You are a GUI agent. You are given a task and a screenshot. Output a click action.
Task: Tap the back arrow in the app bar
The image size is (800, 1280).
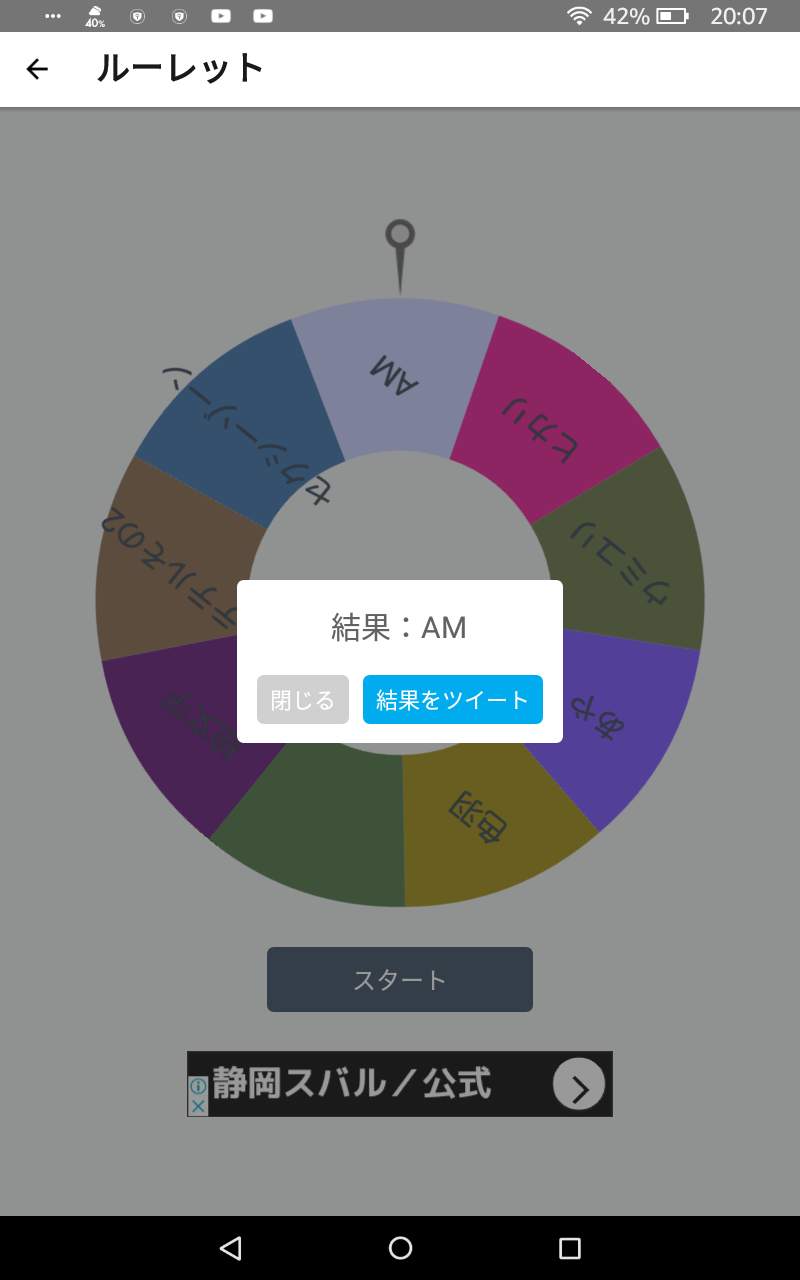pos(37,69)
